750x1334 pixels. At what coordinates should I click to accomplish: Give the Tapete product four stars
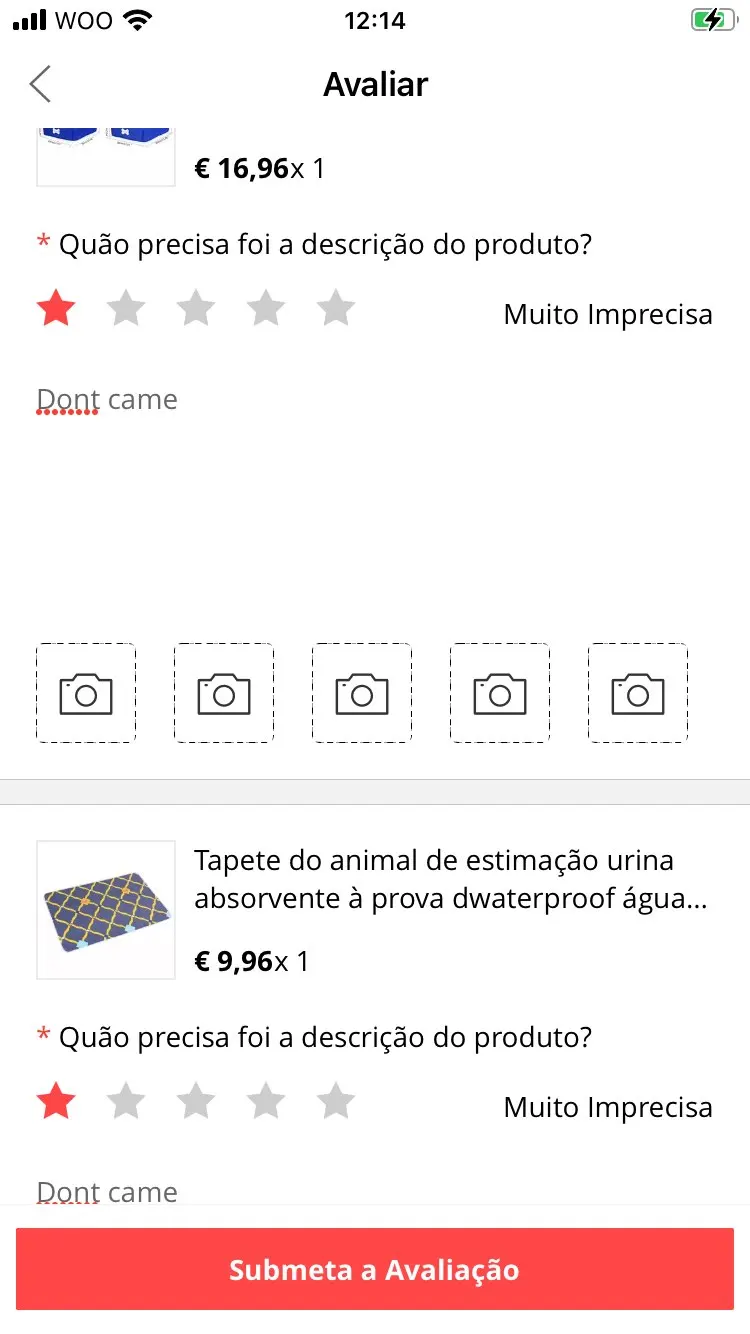tap(266, 1102)
